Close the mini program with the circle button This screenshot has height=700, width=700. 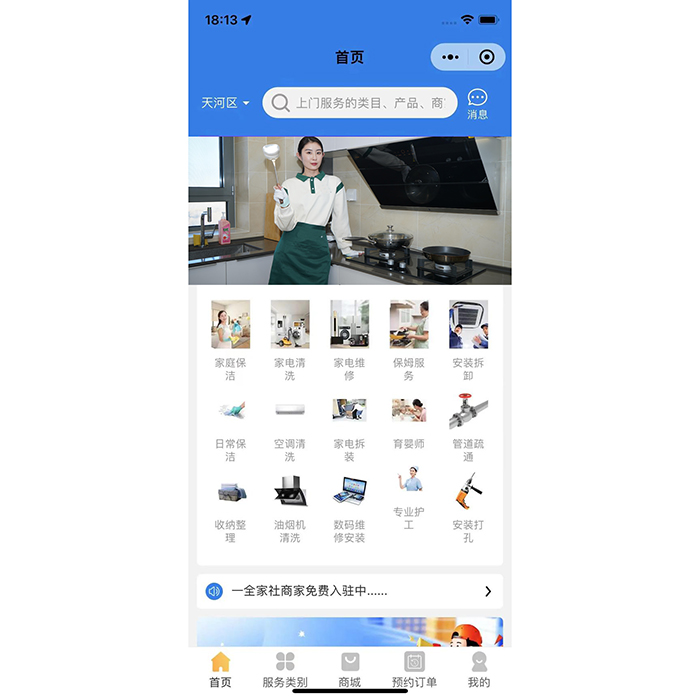tap(487, 57)
